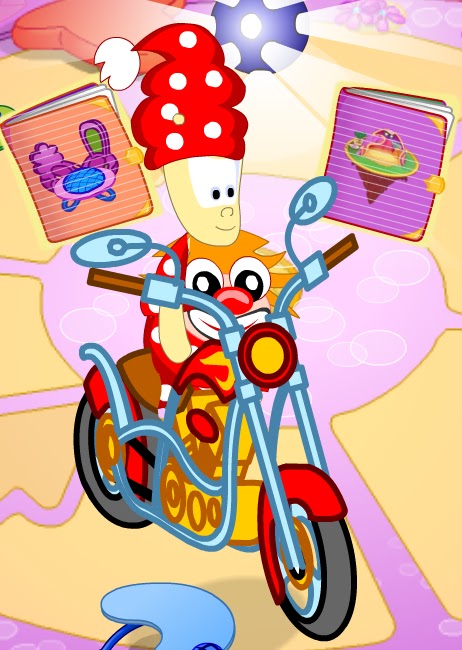This screenshot has height=650, width=462.
Task: Open the purple book with floating island
Action: [387, 163]
